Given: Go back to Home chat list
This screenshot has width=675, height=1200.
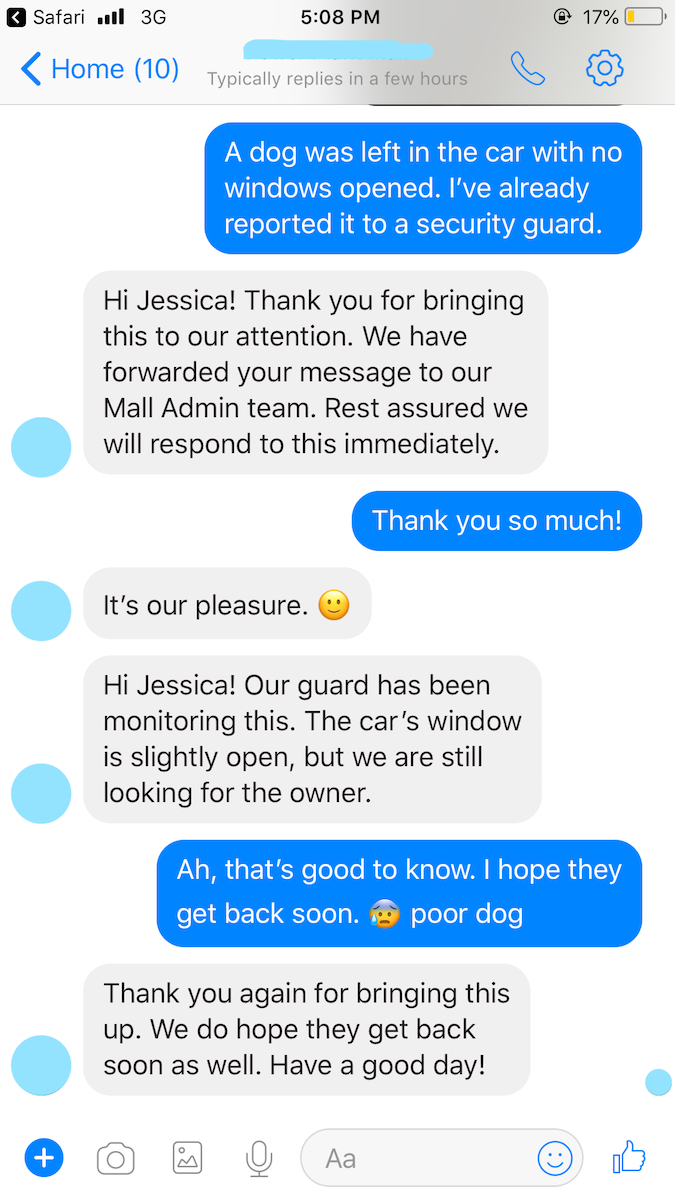Looking at the screenshot, I should [100, 69].
